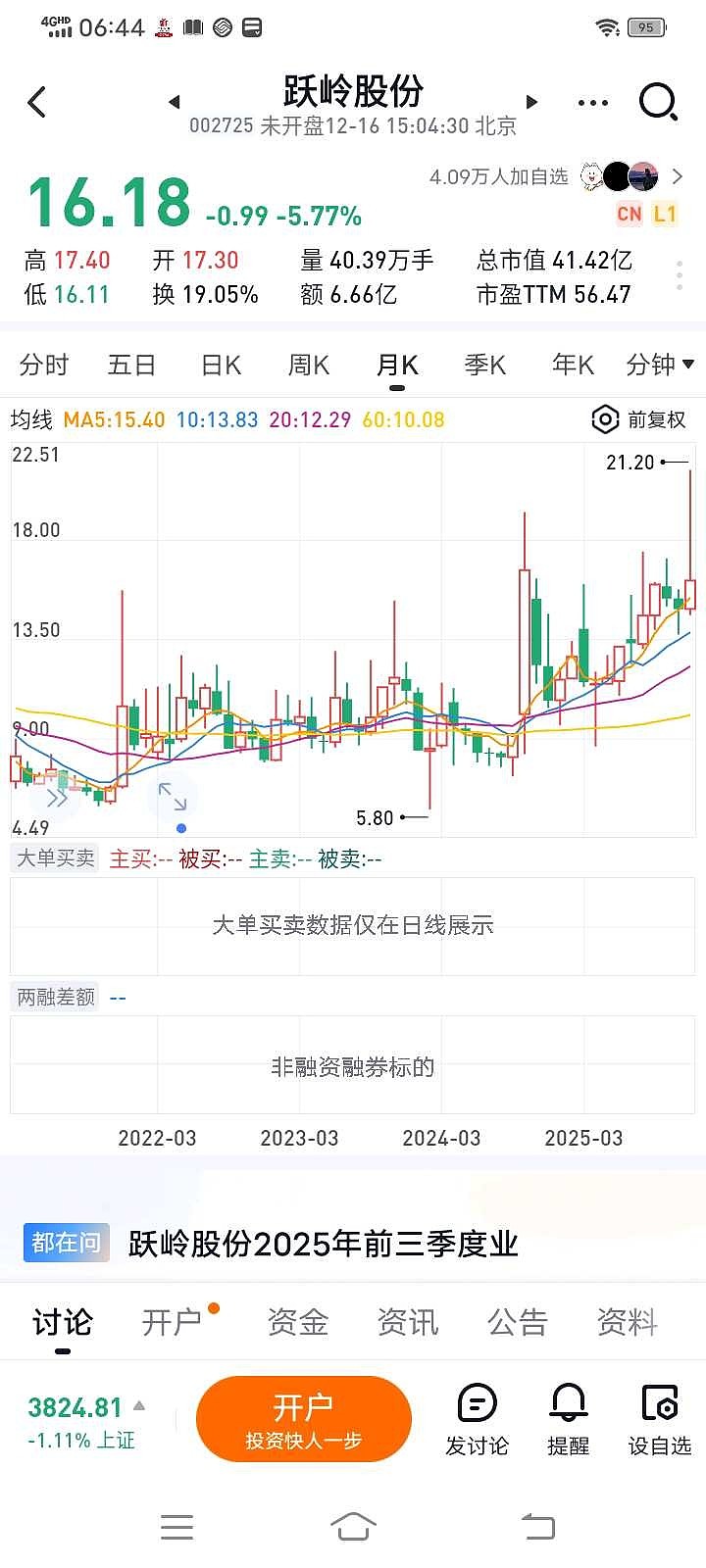Open the 公告 announcements tab
Screen dimensions: 706x1568
point(518,1321)
